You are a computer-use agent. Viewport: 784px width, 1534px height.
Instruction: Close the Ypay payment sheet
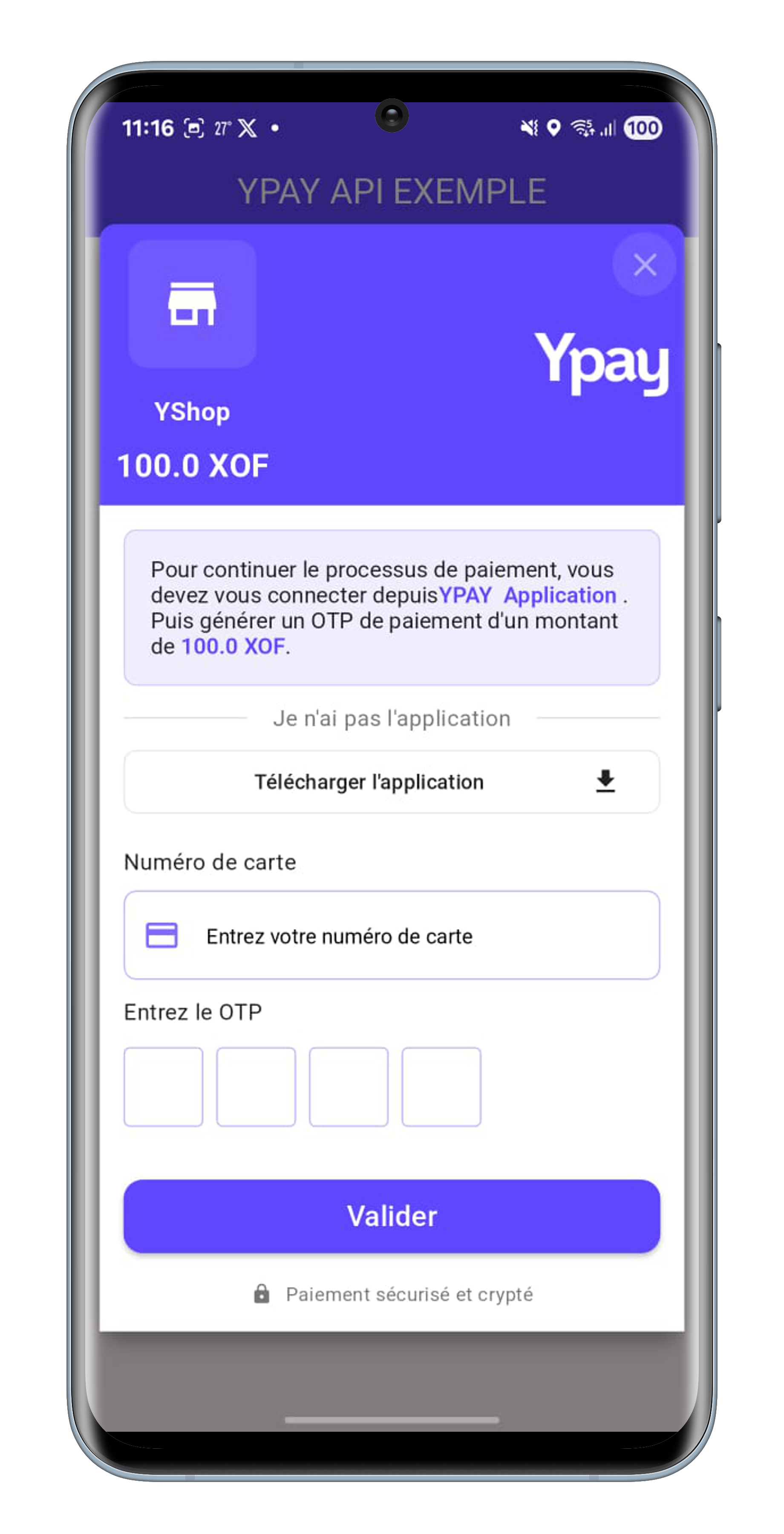pos(644,265)
